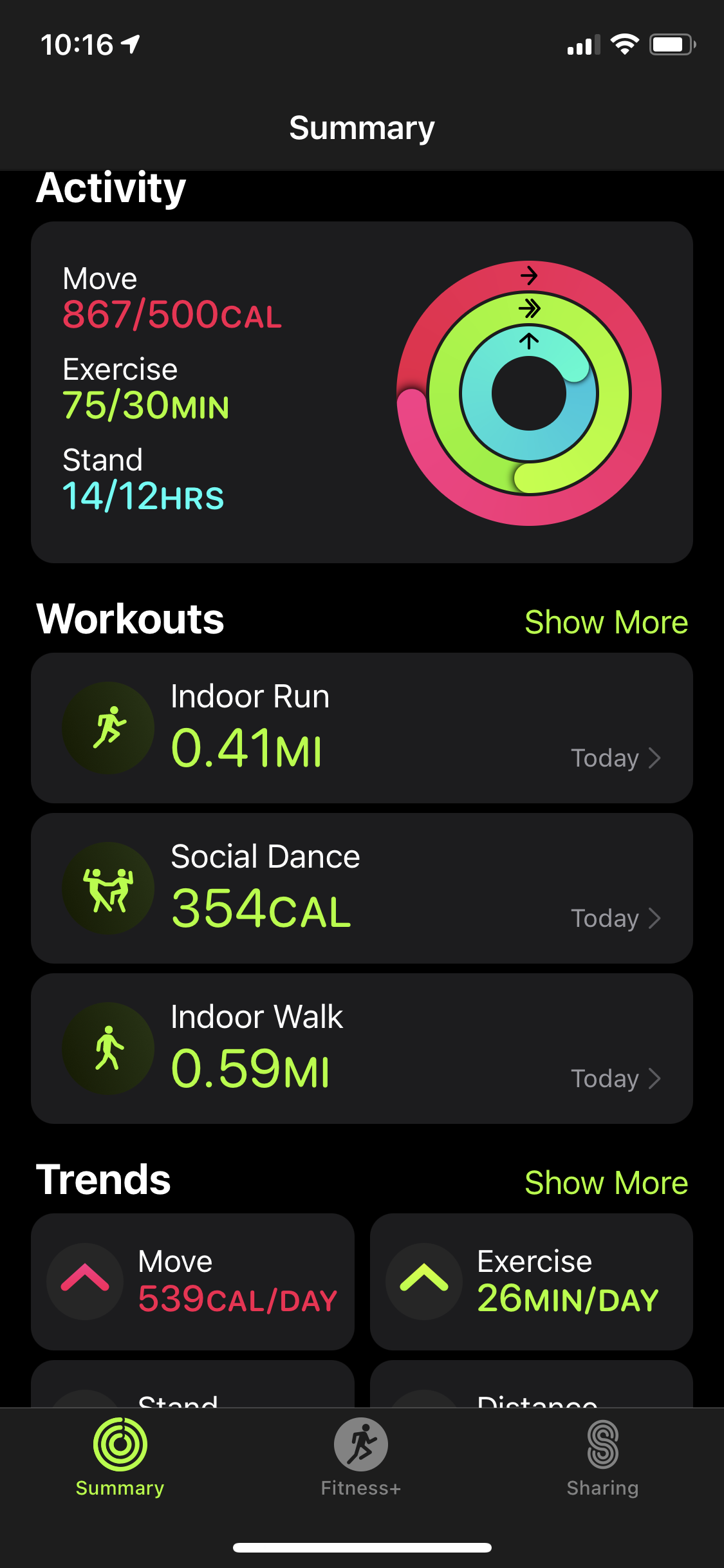Switch to the Sharing tab

(602, 1458)
